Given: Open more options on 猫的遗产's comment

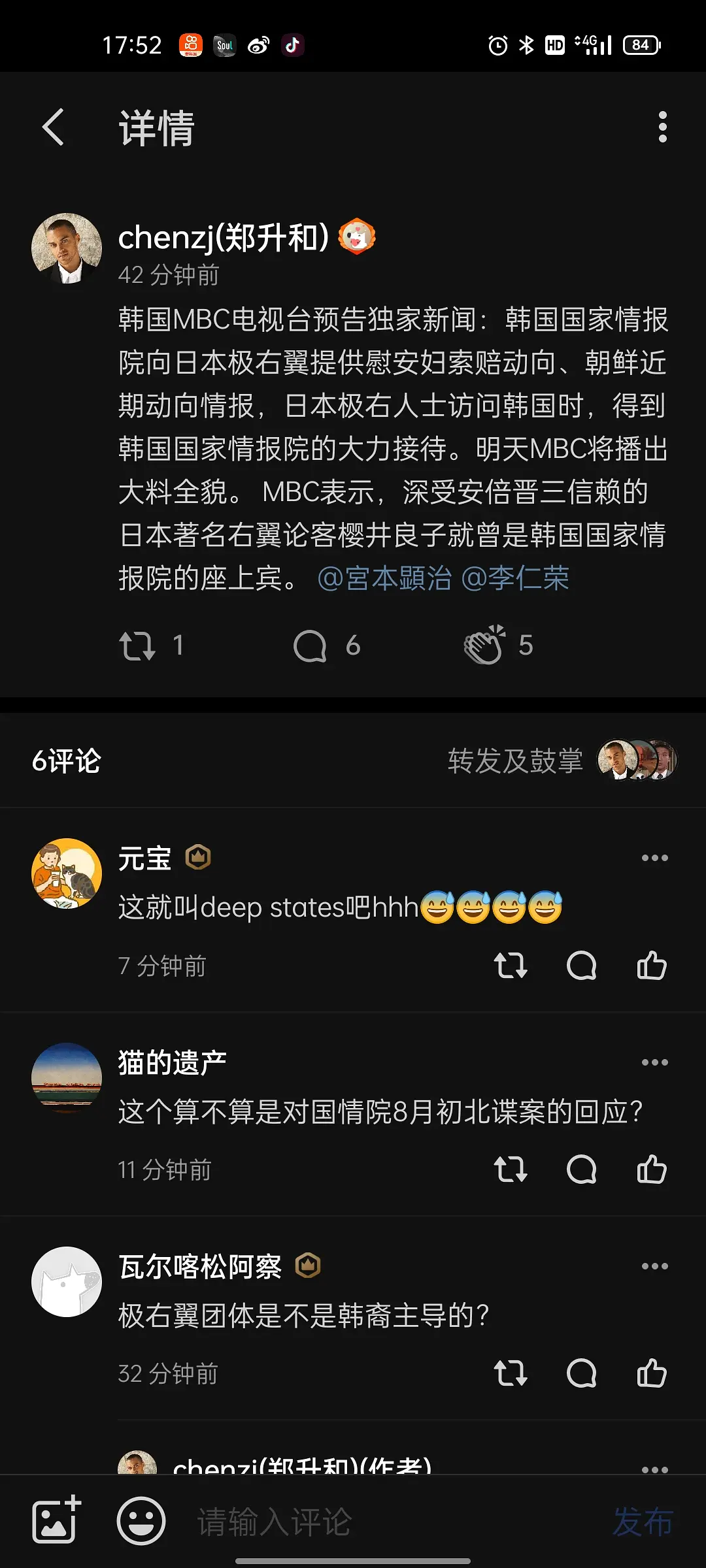Looking at the screenshot, I should click(x=654, y=1062).
